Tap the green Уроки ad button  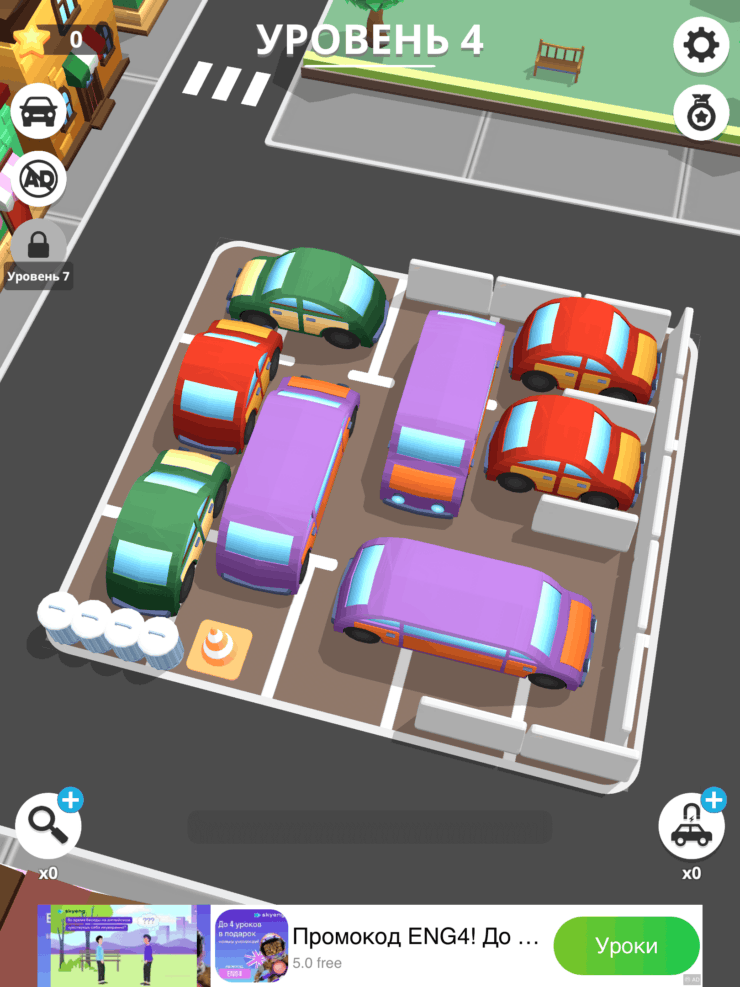[x=626, y=945]
